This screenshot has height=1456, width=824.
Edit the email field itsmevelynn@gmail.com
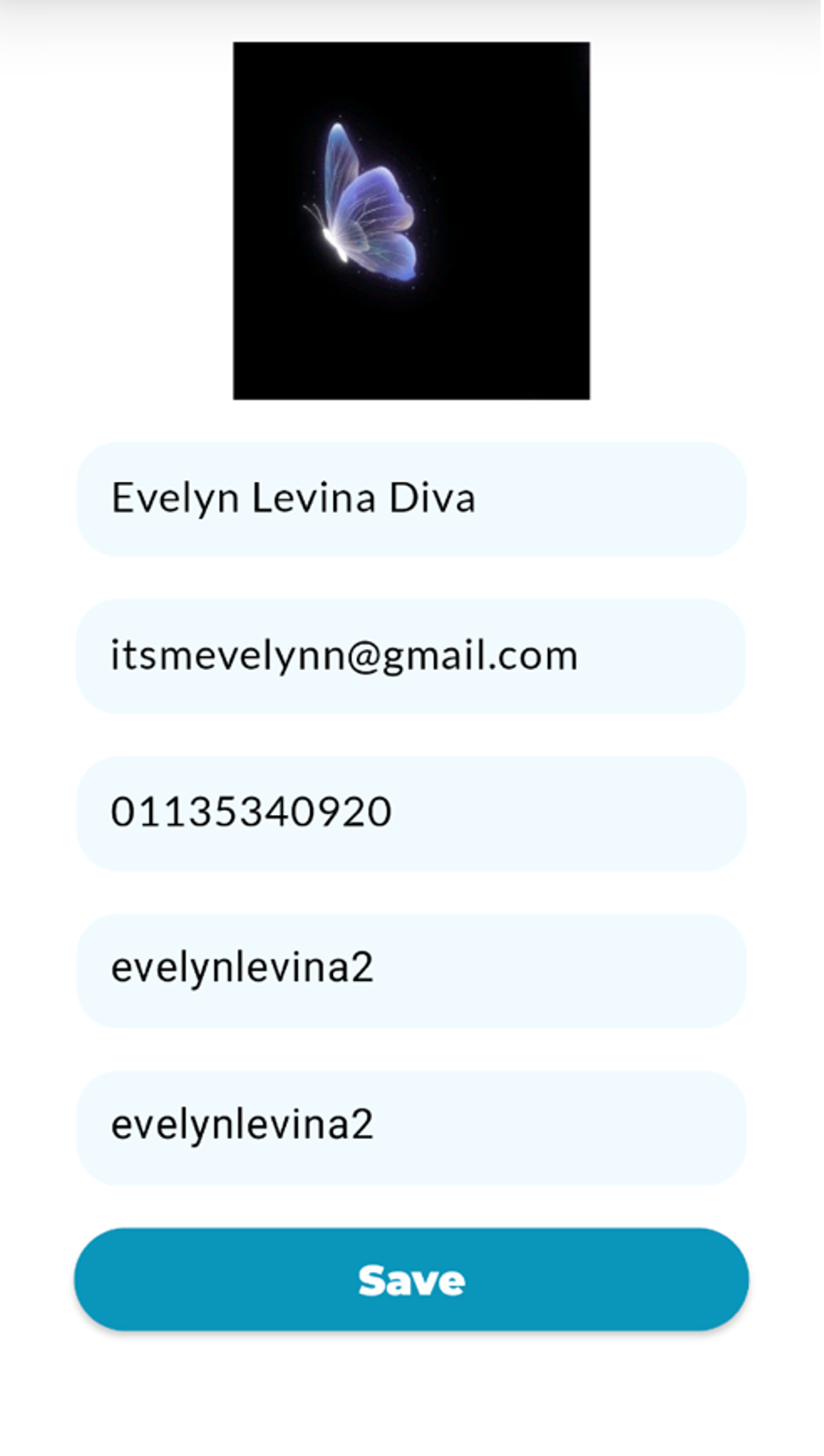[411, 656]
